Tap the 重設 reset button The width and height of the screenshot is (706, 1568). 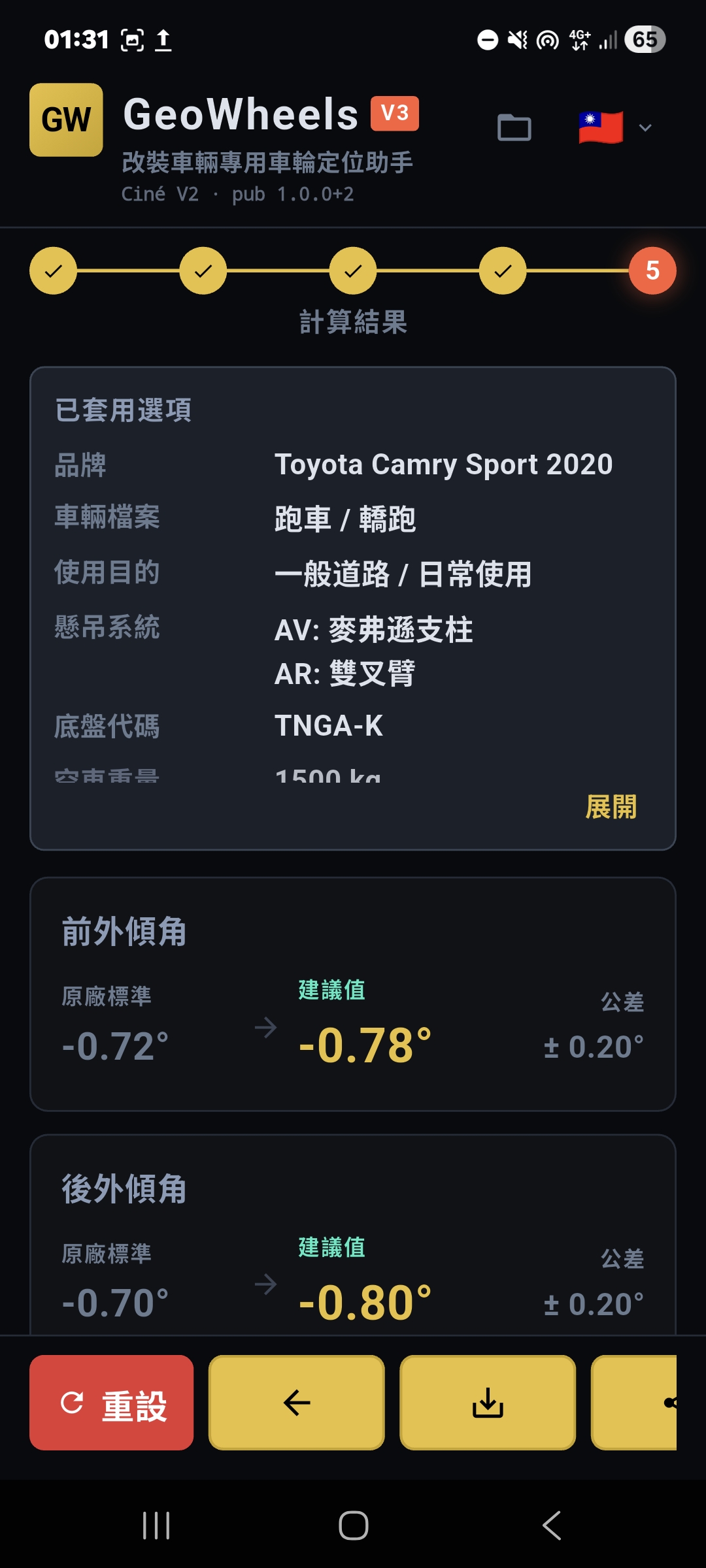coord(111,1403)
